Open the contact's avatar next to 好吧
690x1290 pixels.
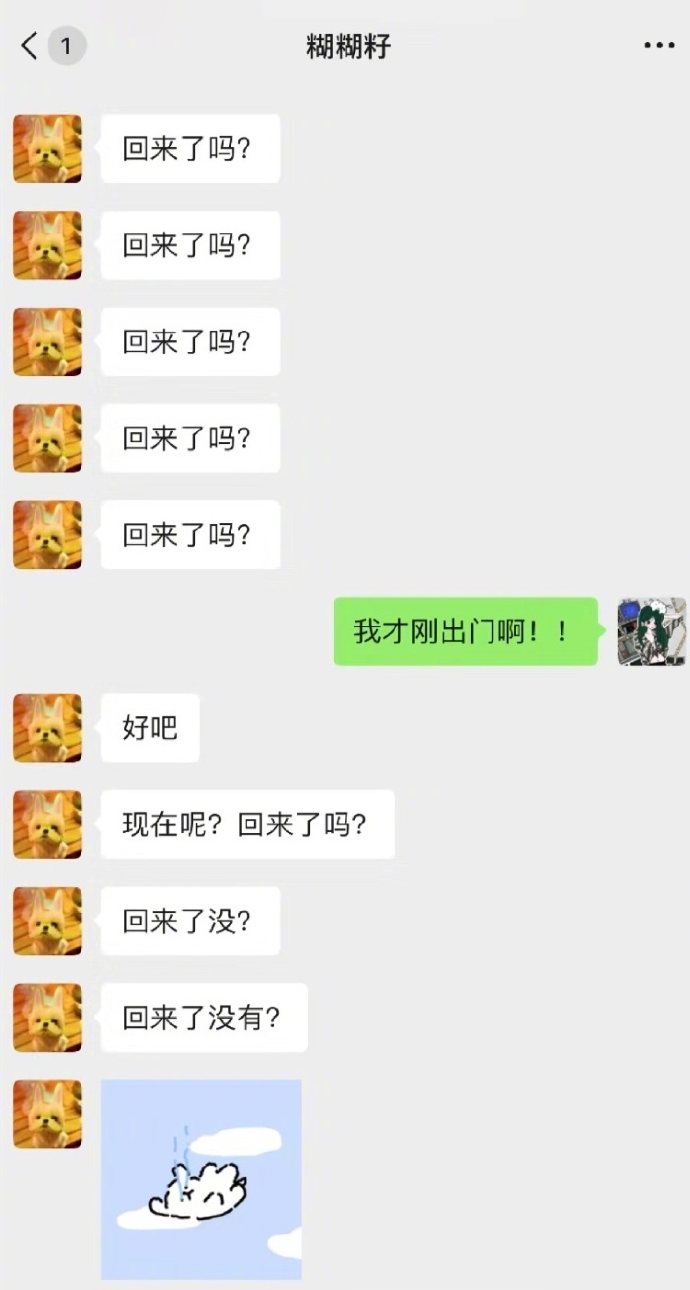[47, 728]
